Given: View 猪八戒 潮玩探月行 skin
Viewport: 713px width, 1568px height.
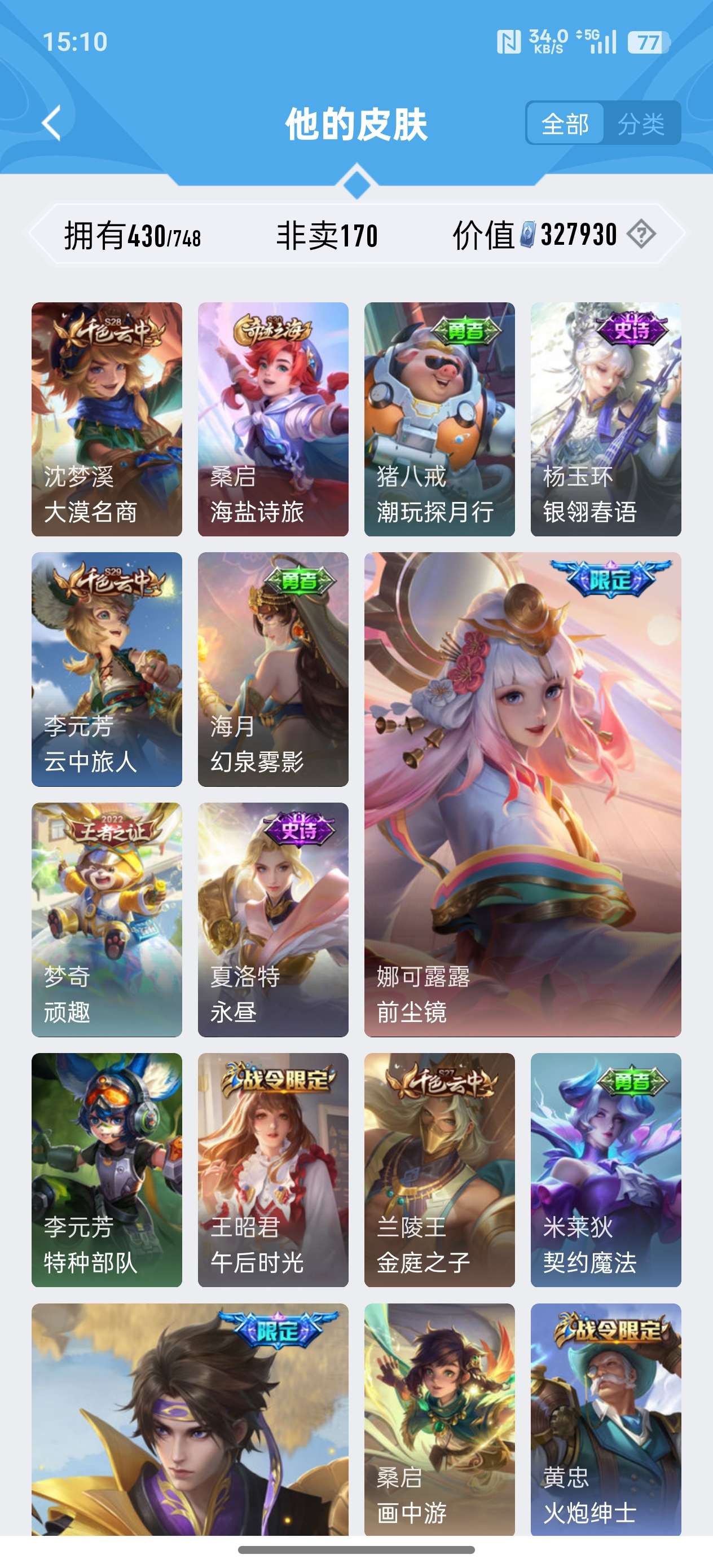Looking at the screenshot, I should 439,420.
